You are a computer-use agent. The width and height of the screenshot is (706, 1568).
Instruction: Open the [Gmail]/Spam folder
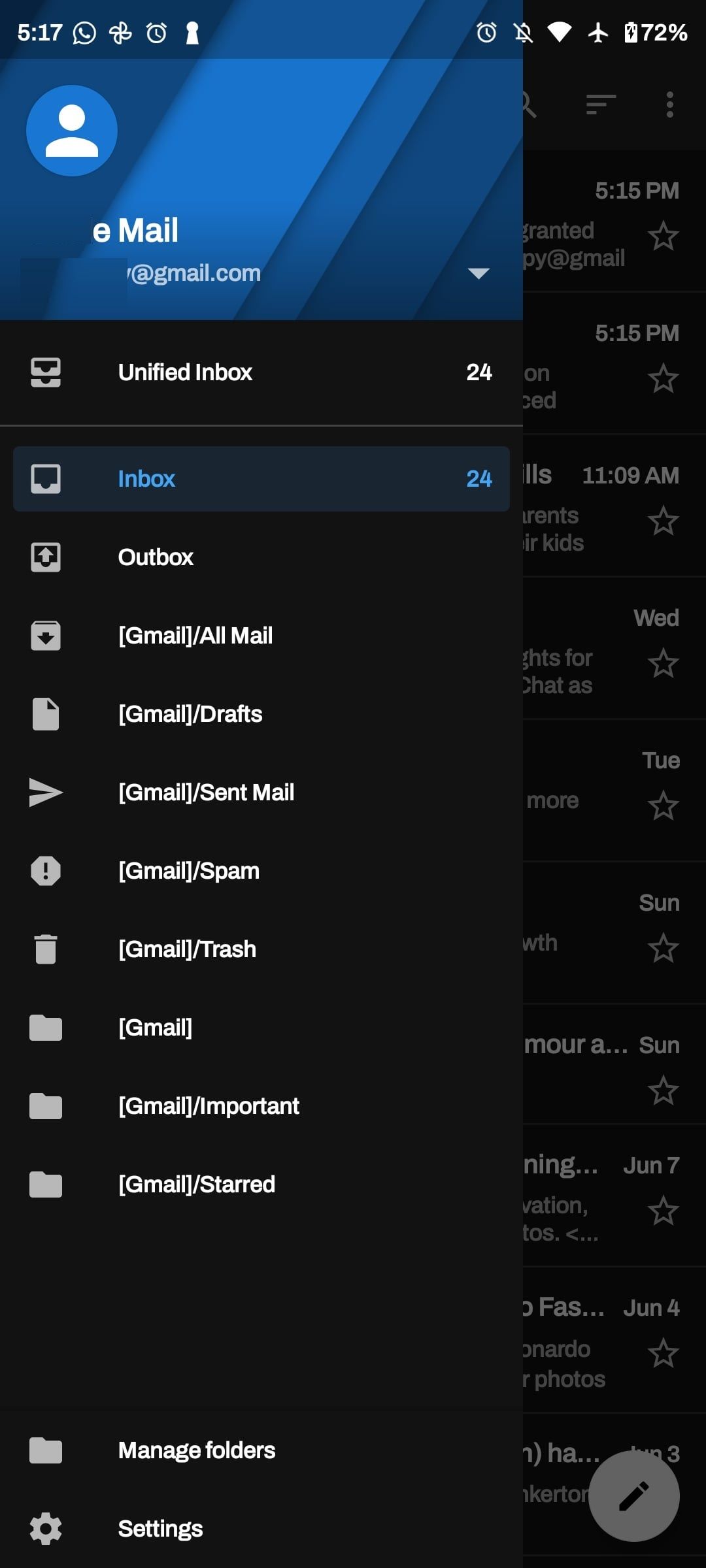(x=261, y=871)
